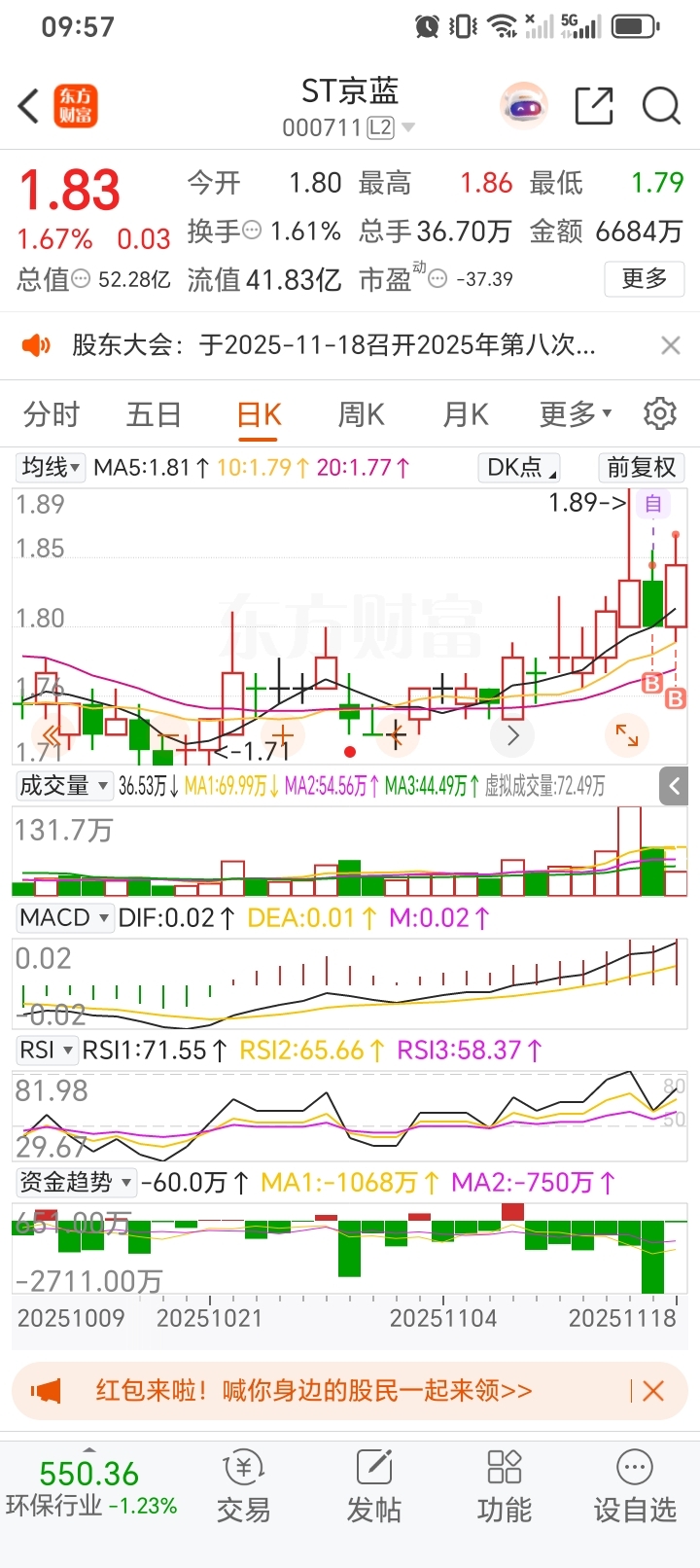This screenshot has width=700, height=1568.
Task: Expand the 更多 chart period dropdown
Action: click(x=576, y=414)
